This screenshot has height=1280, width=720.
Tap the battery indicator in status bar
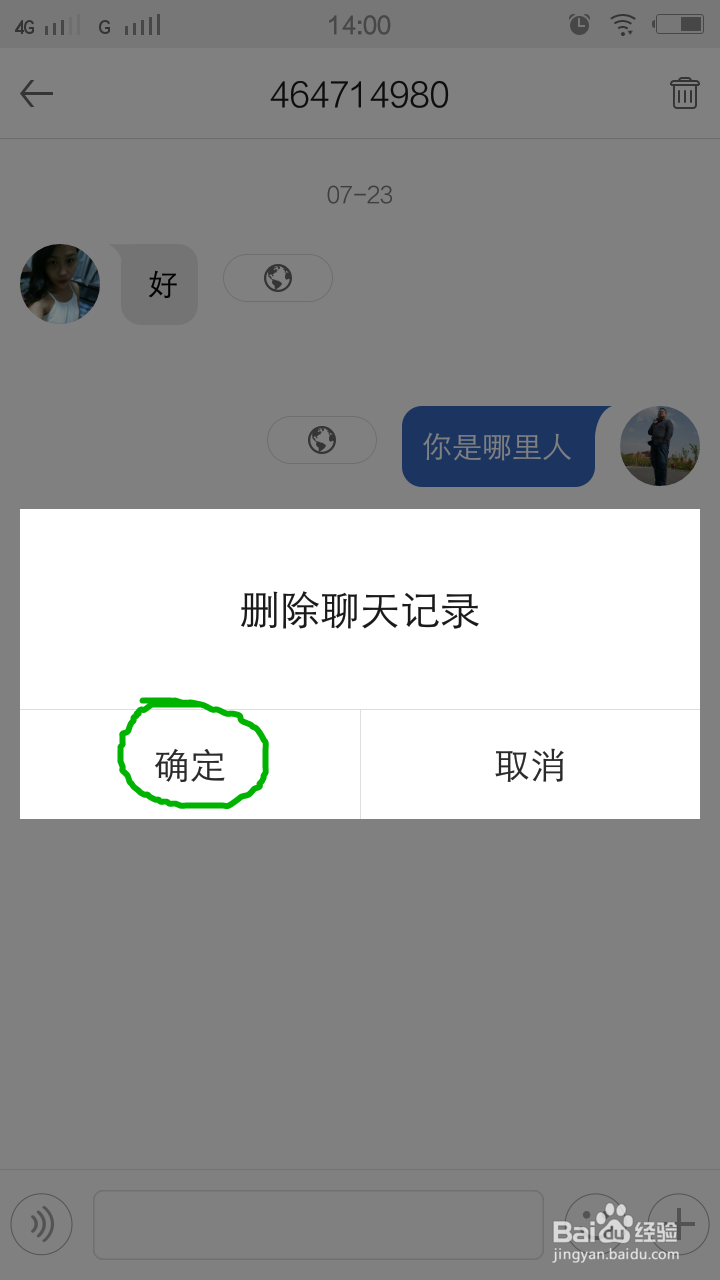point(681,24)
